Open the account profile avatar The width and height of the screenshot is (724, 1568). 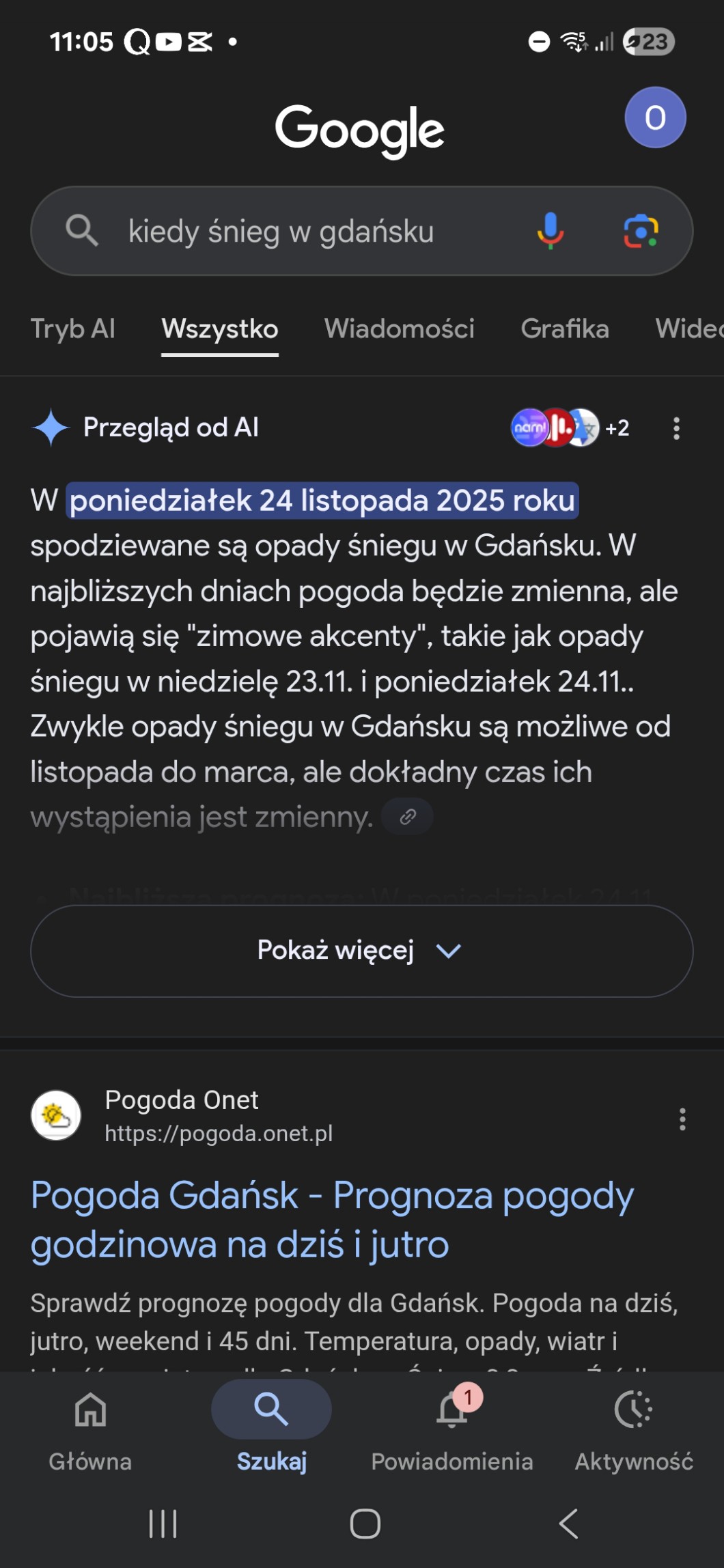(654, 117)
